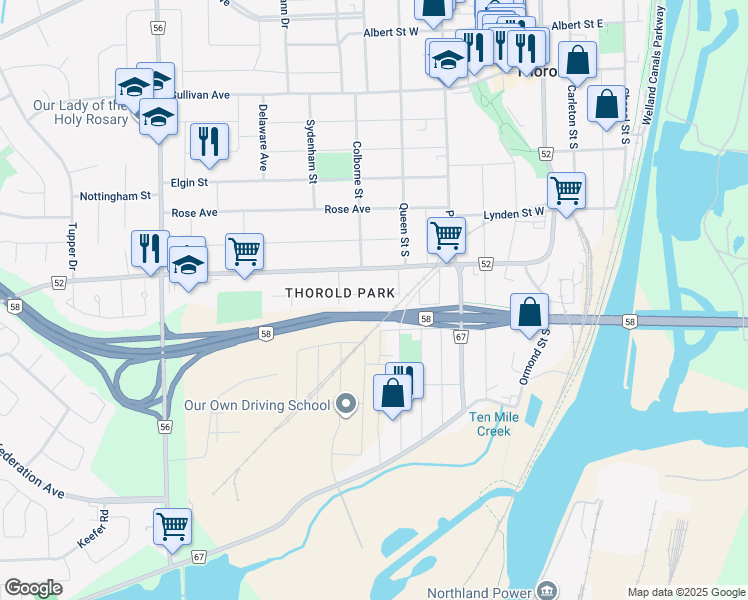
Task: Select the shopping cart marker below Rose Ave
Action: tap(244, 254)
